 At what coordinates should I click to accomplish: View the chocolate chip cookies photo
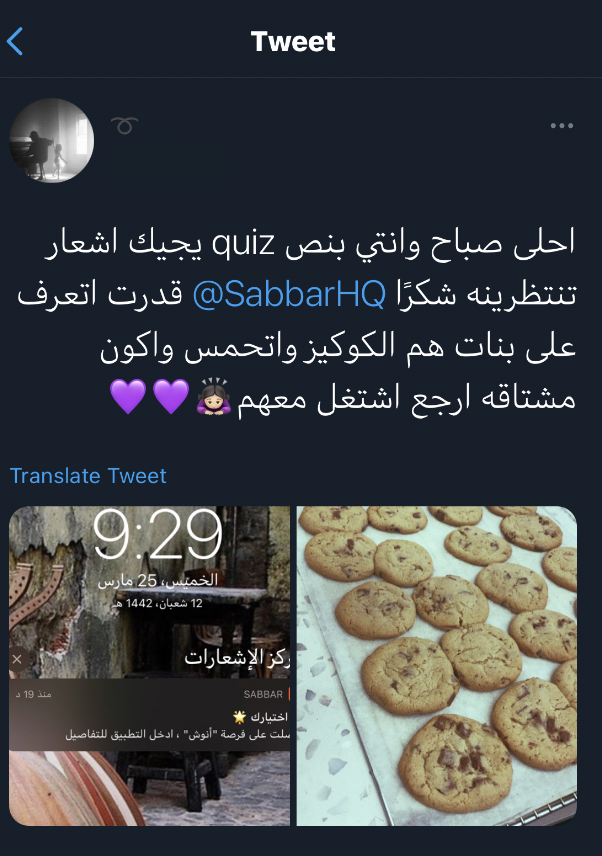[x=437, y=666]
